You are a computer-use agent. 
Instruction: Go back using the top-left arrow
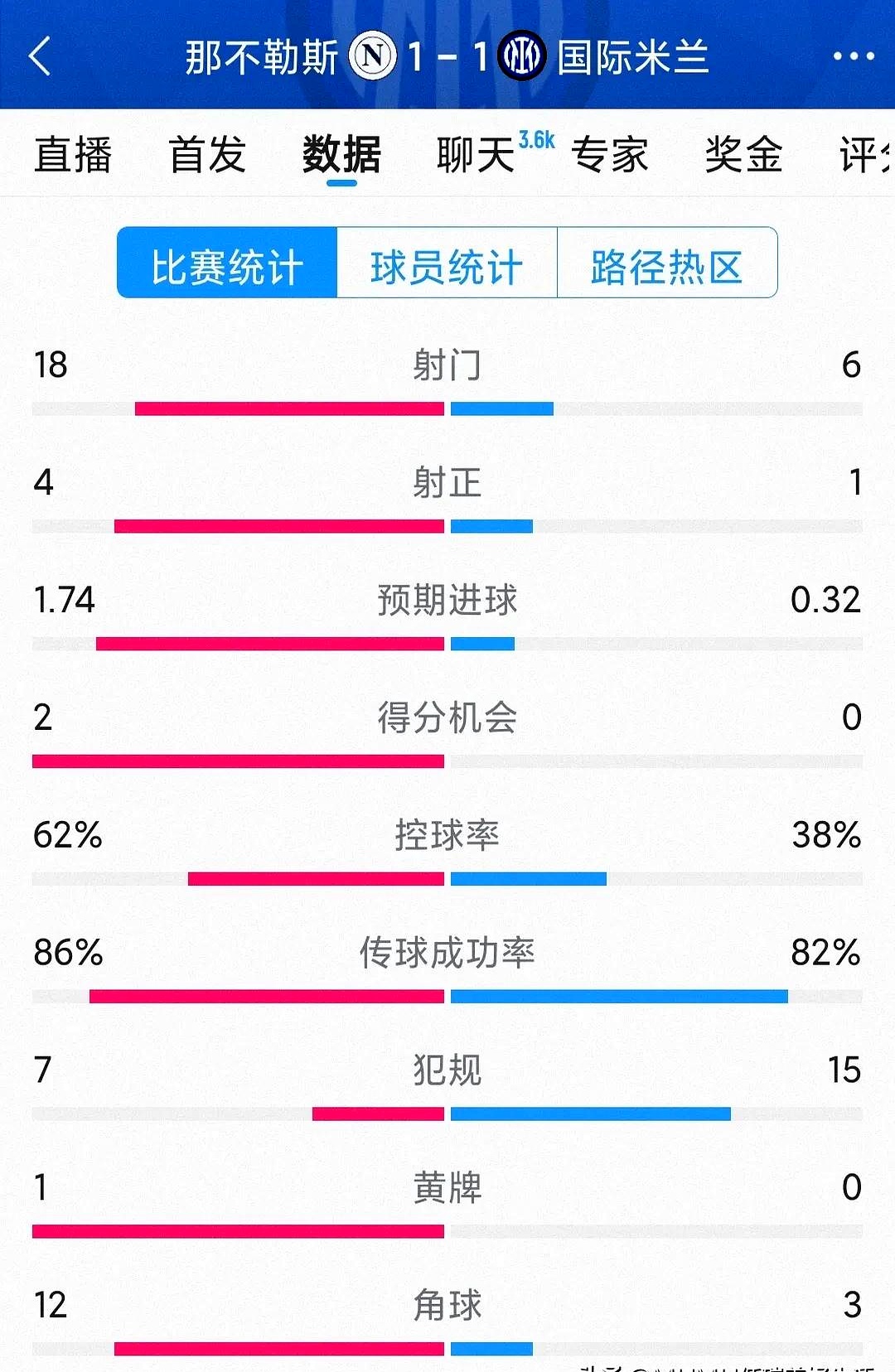pos(40,56)
